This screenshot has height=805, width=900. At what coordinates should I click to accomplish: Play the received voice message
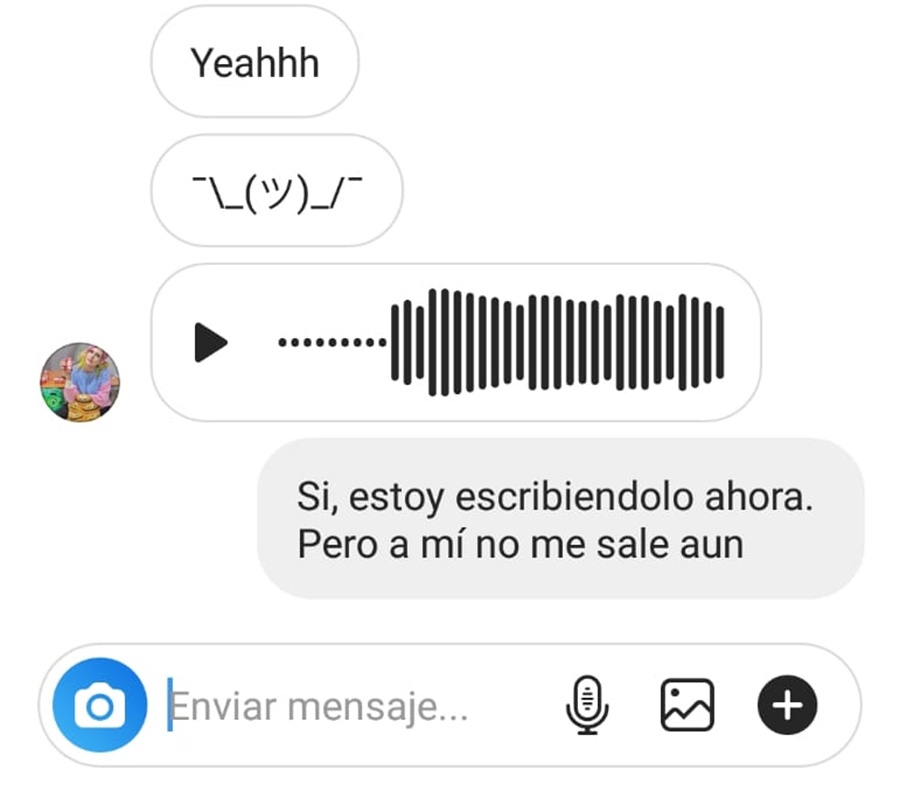[210, 343]
